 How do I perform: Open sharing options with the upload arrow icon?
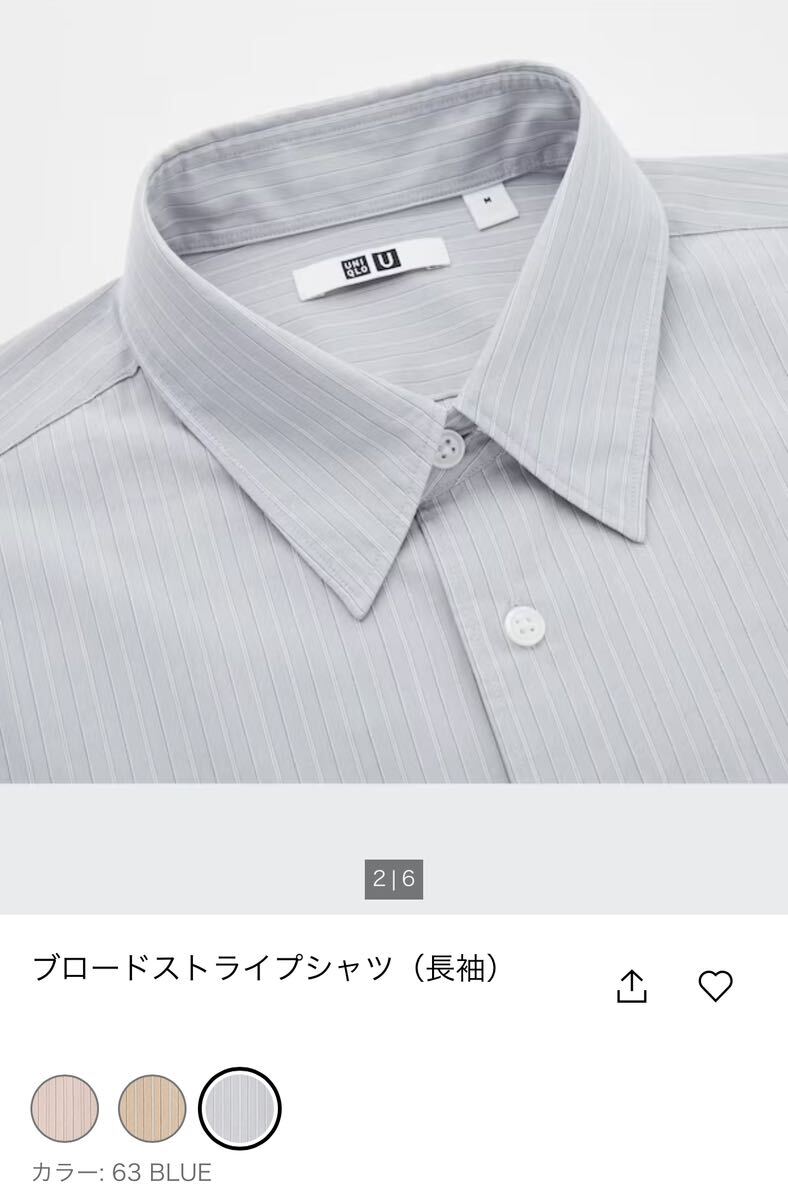pyautogui.click(x=634, y=984)
